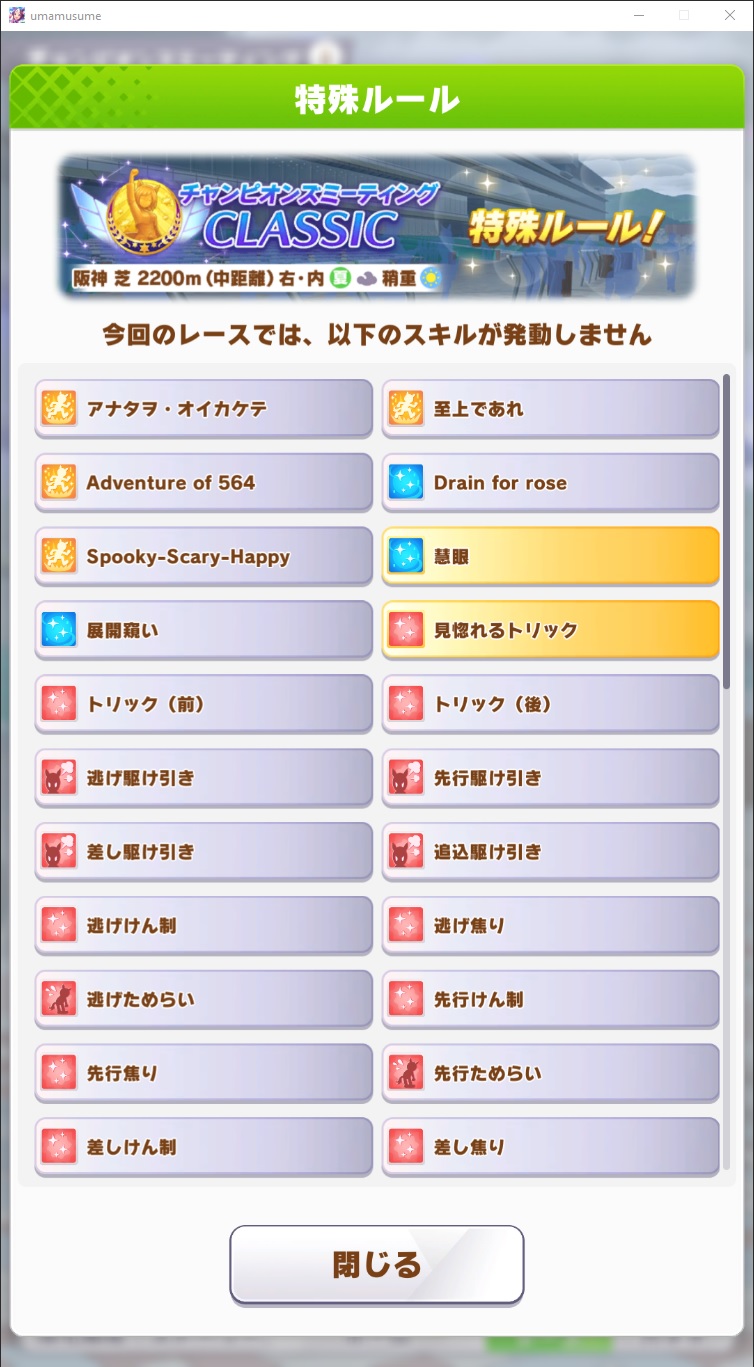View the 逃げ駆け引き skill
This screenshot has width=754, height=1367.
pos(204,778)
